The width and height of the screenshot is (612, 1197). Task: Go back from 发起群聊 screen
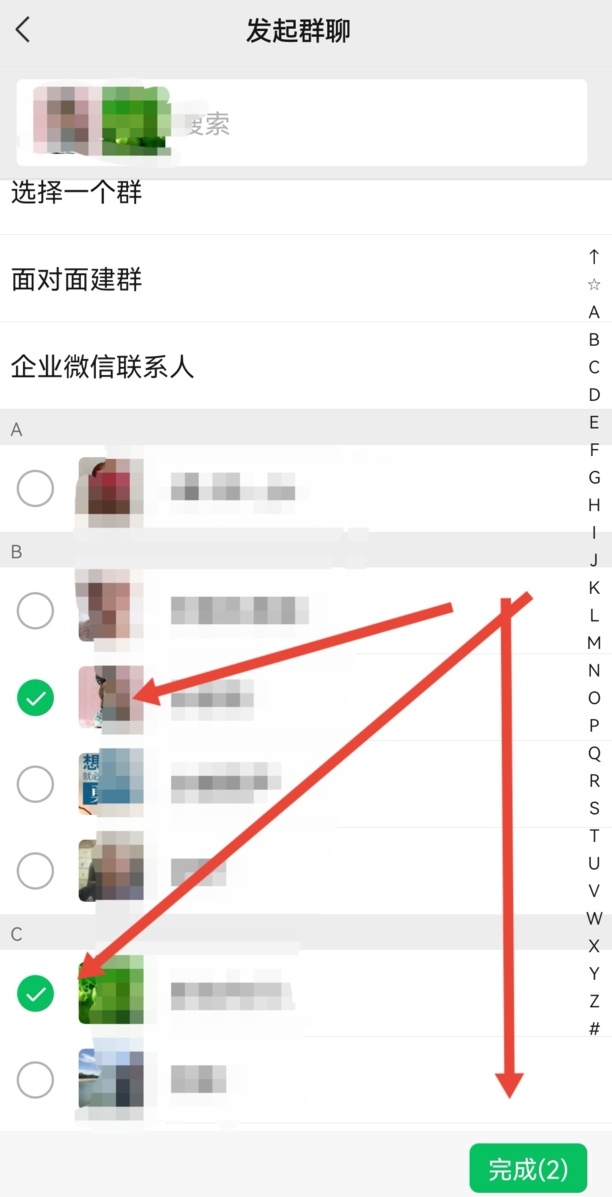(24, 30)
